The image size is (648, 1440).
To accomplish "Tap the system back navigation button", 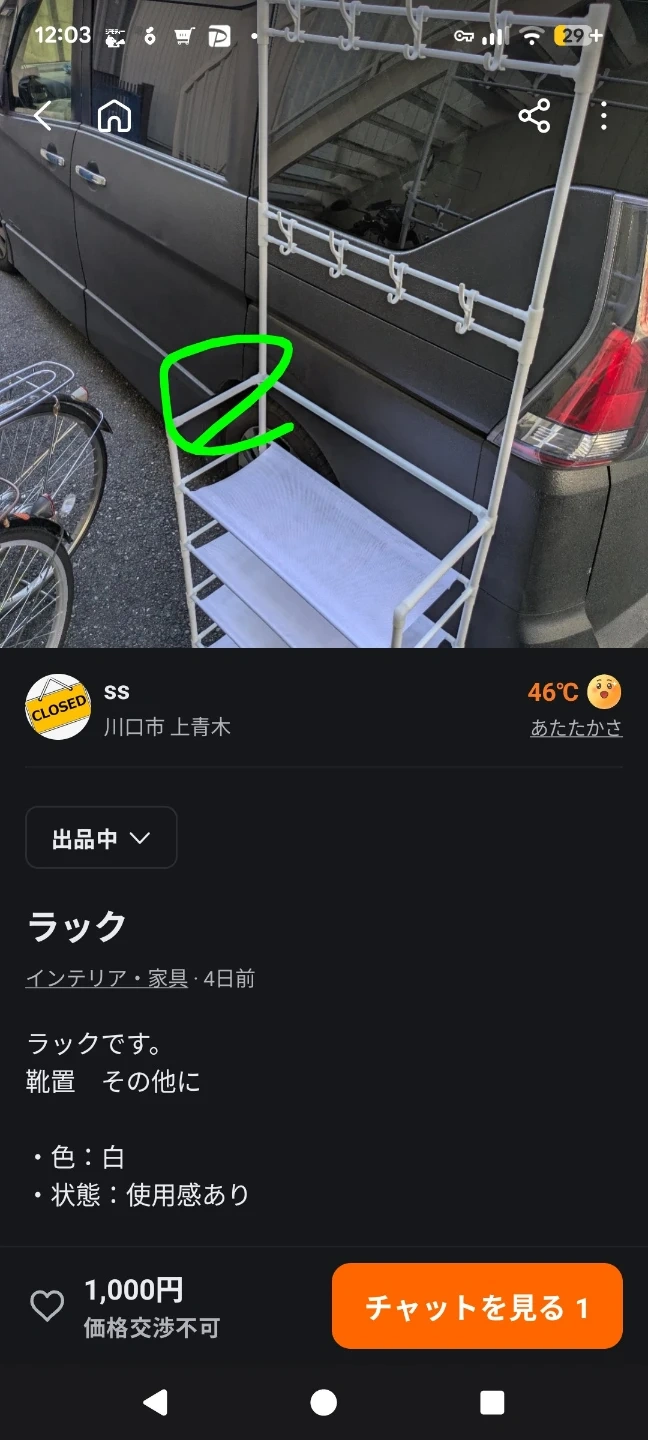I will point(155,1402).
